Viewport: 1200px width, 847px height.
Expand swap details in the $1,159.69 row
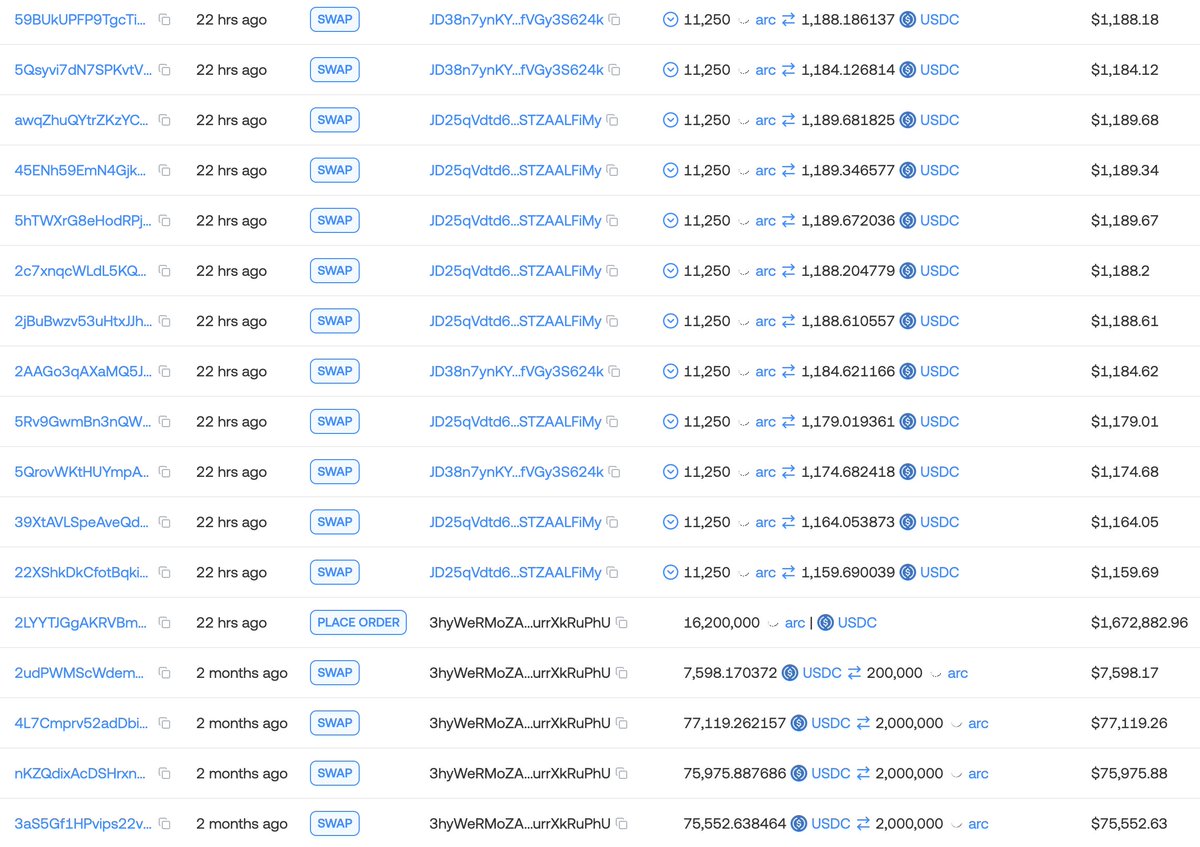tap(670, 572)
